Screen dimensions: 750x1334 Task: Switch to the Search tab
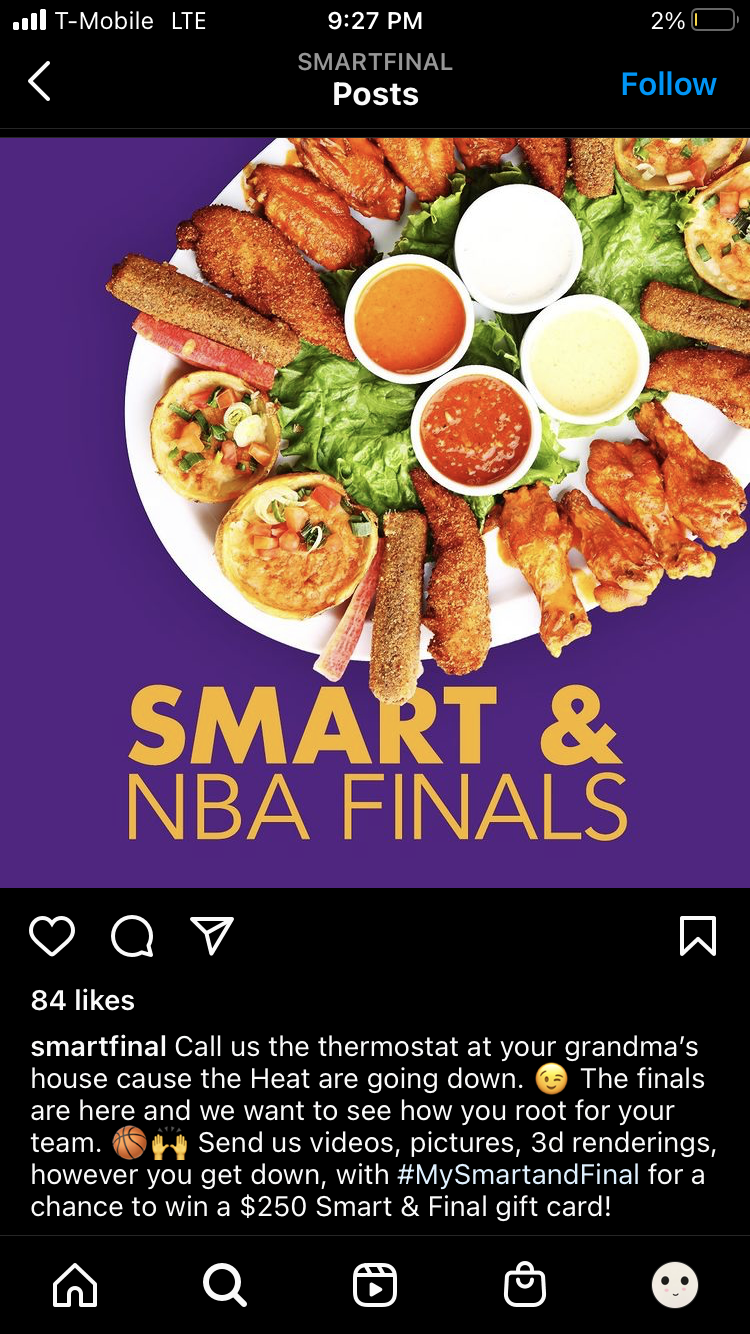pos(225,1286)
